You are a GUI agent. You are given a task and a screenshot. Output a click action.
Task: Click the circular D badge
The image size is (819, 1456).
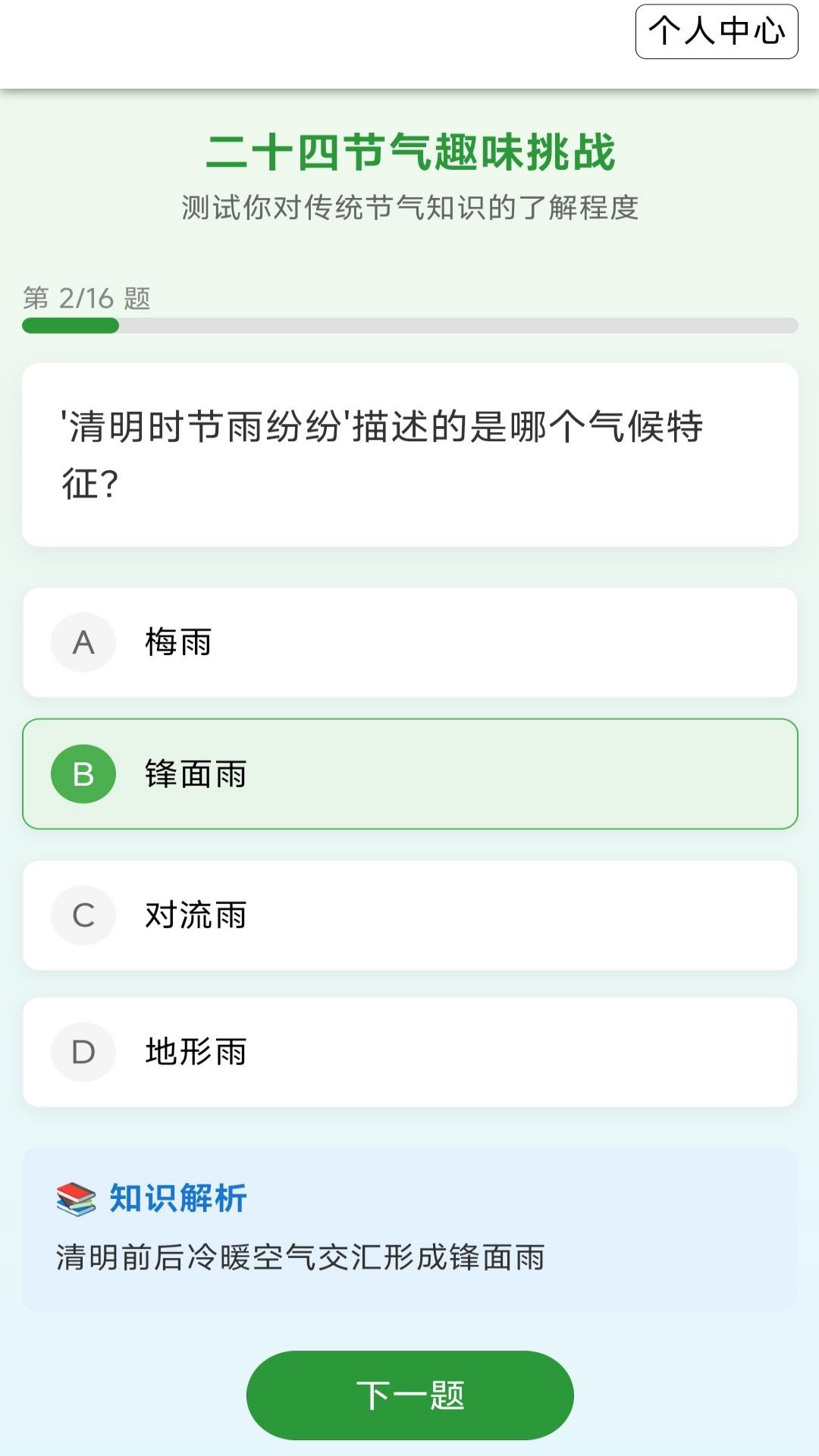coord(83,1053)
